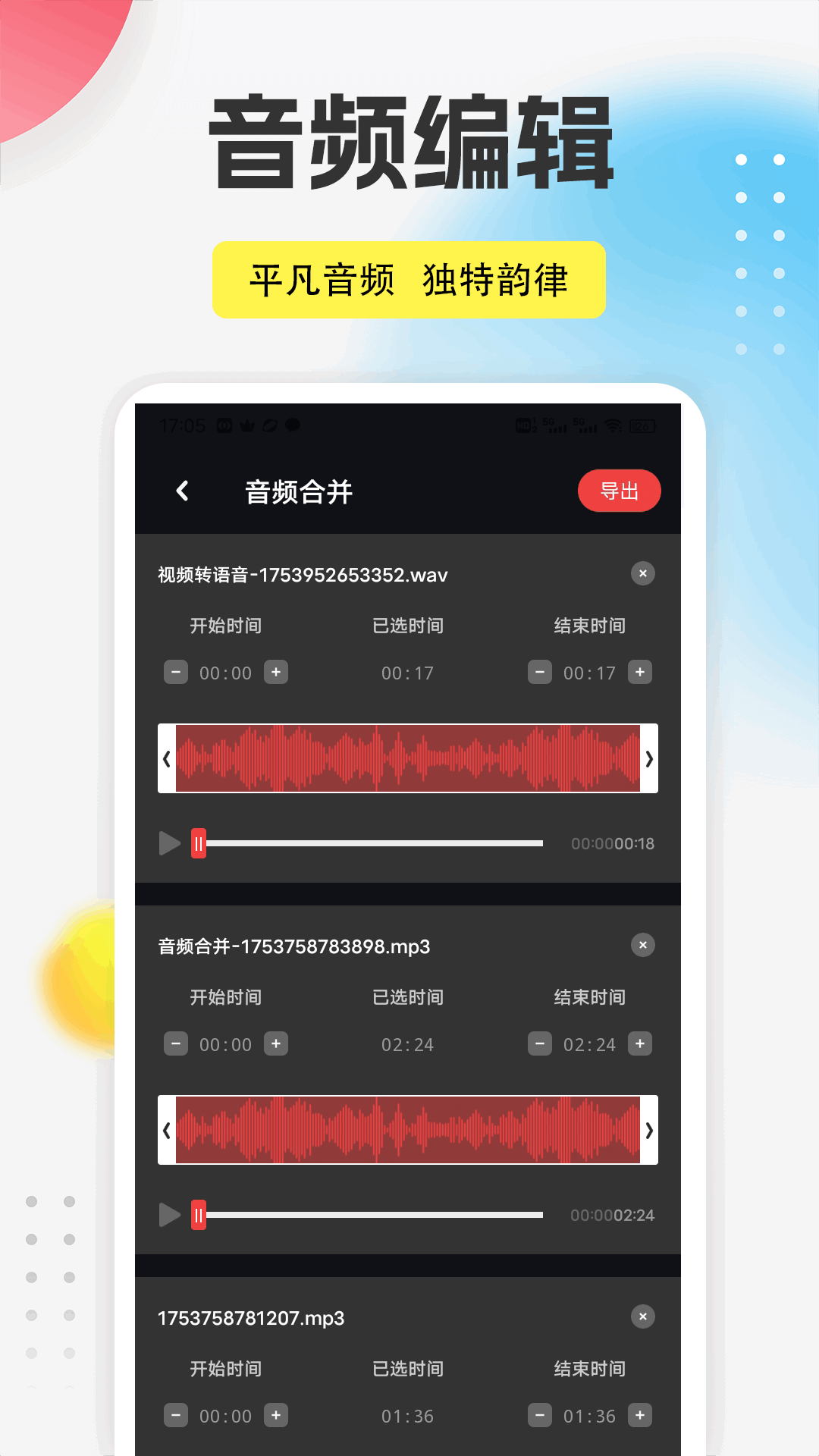The height and width of the screenshot is (1456, 819).
Task: Increase start time of 1753758781207.mp3
Action: tap(276, 1415)
